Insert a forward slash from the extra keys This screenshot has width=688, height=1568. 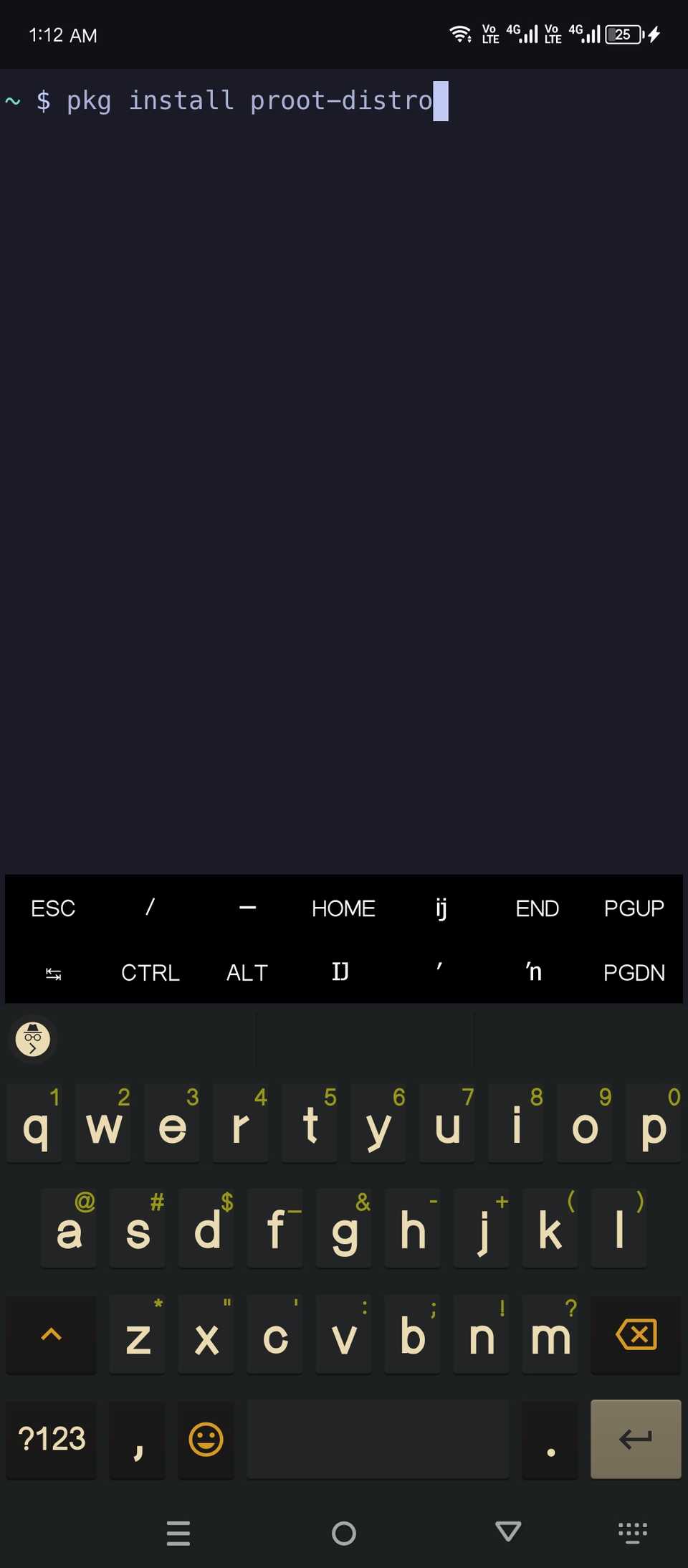(150, 908)
